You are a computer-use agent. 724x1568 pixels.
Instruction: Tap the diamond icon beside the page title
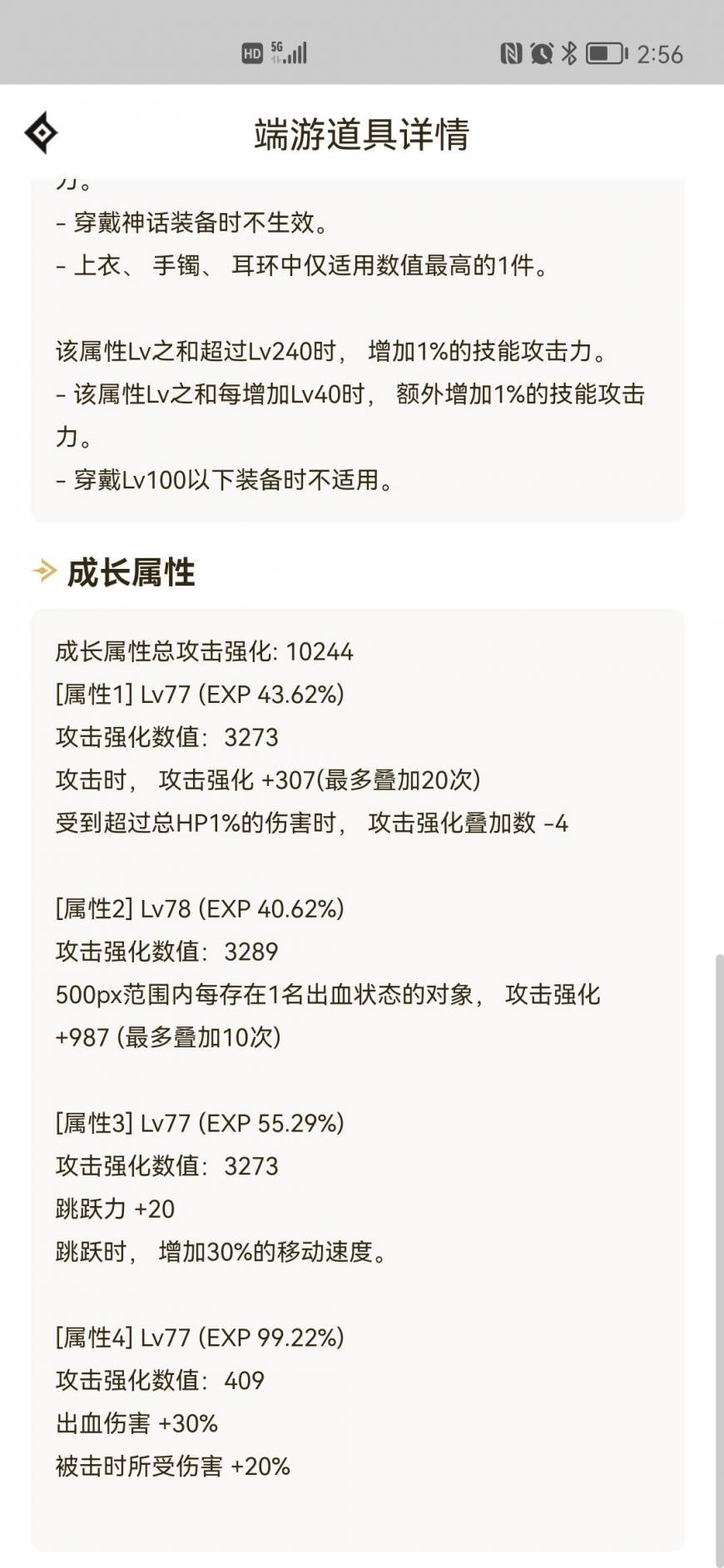tap(41, 133)
